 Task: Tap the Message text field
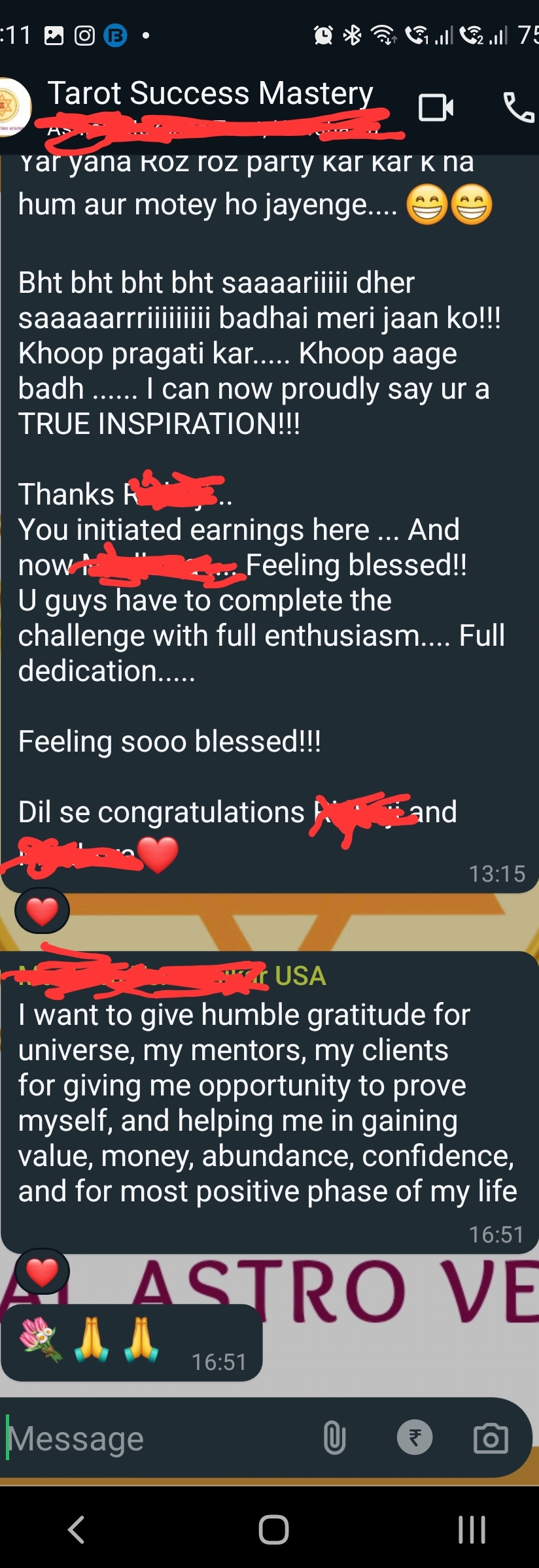pyautogui.click(x=157, y=1439)
